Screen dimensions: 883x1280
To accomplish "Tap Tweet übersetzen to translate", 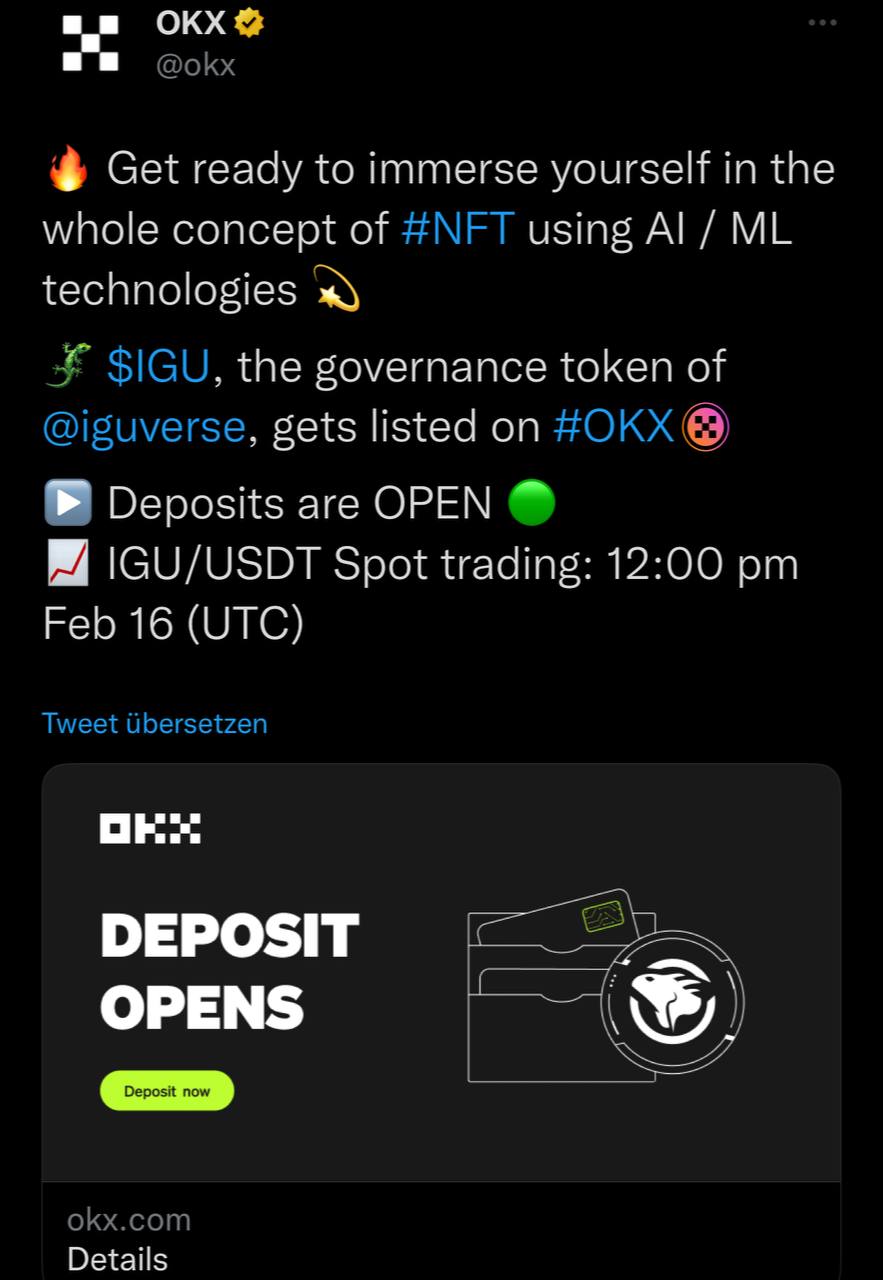I will pos(155,723).
